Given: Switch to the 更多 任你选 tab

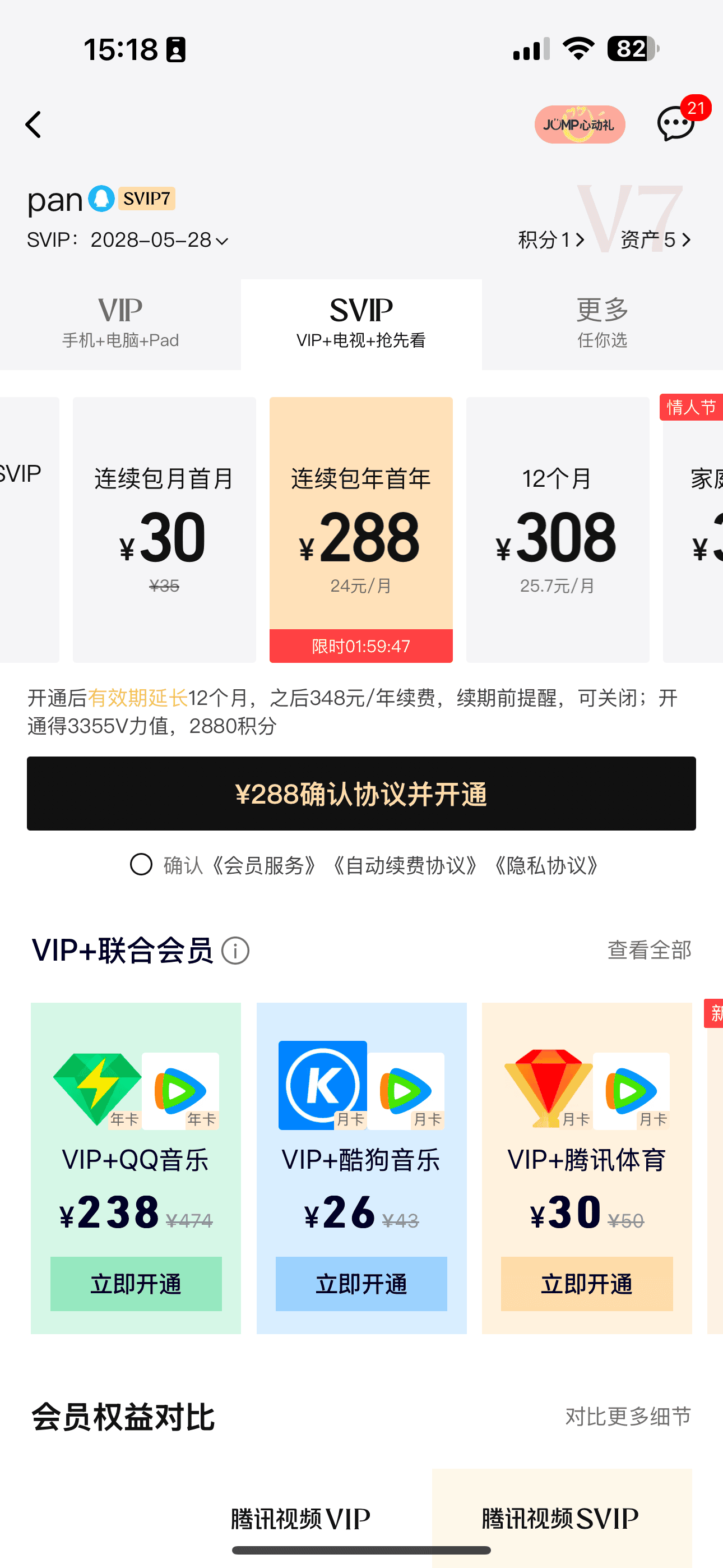Looking at the screenshot, I should tap(602, 324).
